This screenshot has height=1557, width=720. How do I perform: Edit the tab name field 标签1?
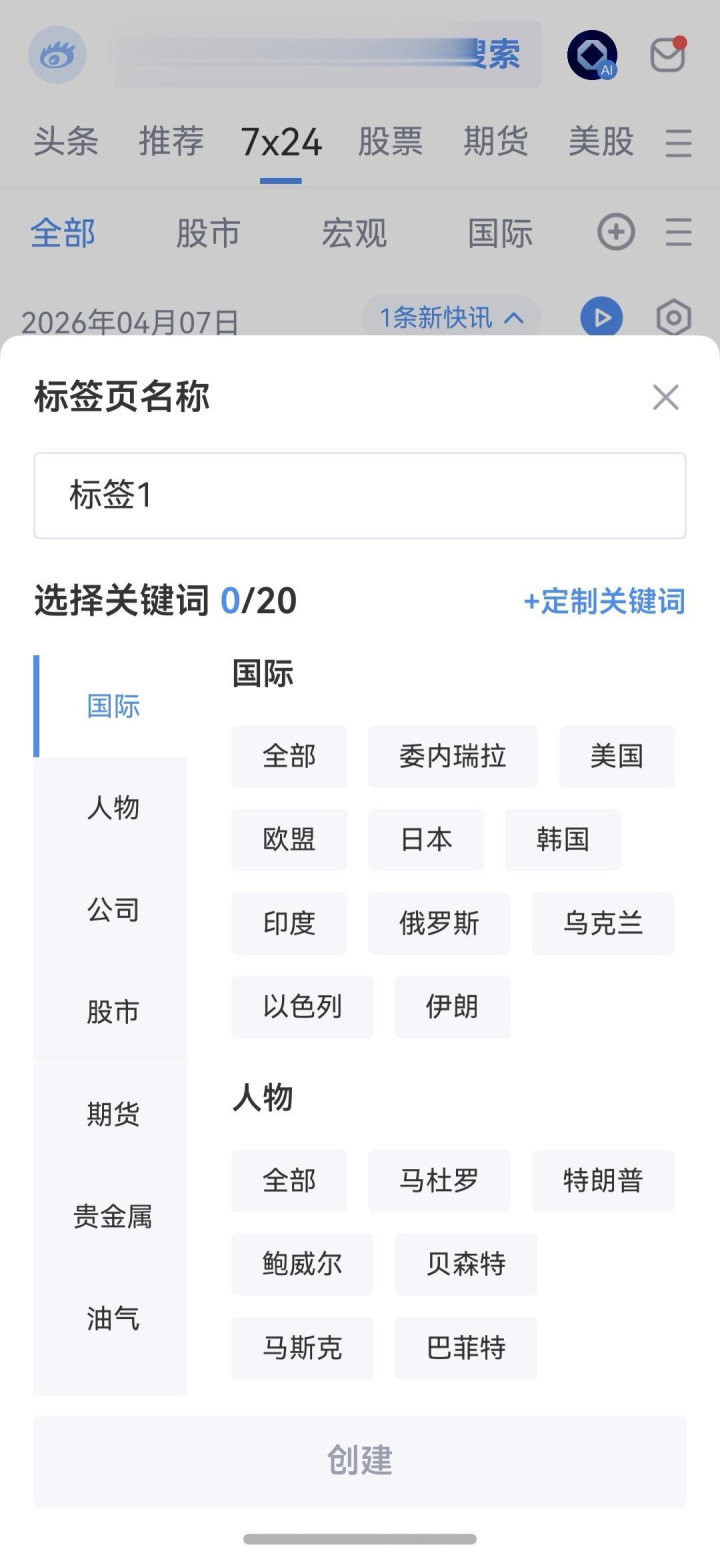coord(360,495)
